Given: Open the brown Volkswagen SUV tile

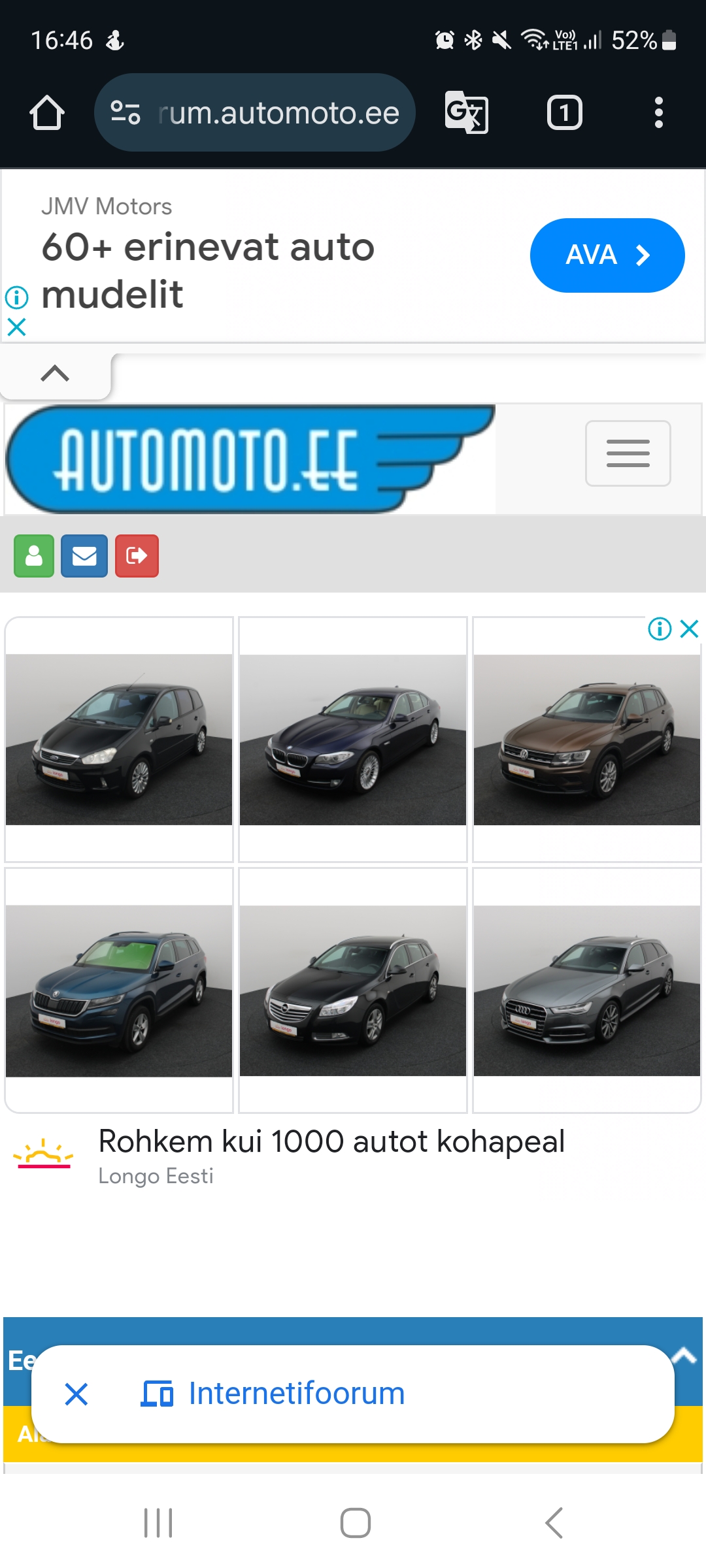Looking at the screenshot, I should point(586,739).
